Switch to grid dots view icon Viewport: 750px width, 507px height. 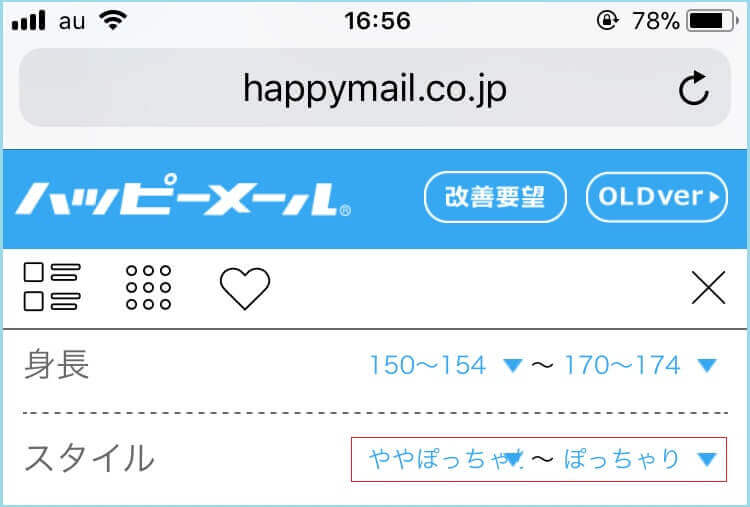tap(149, 288)
